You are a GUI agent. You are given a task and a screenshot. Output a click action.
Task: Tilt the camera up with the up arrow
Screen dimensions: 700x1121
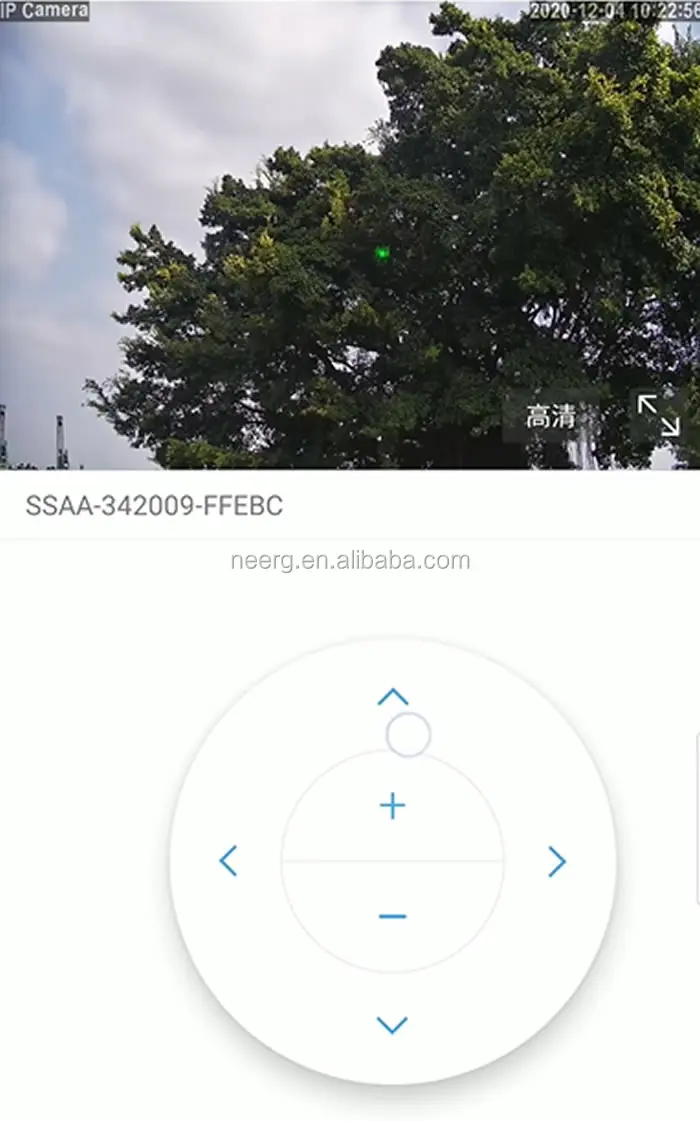click(393, 697)
